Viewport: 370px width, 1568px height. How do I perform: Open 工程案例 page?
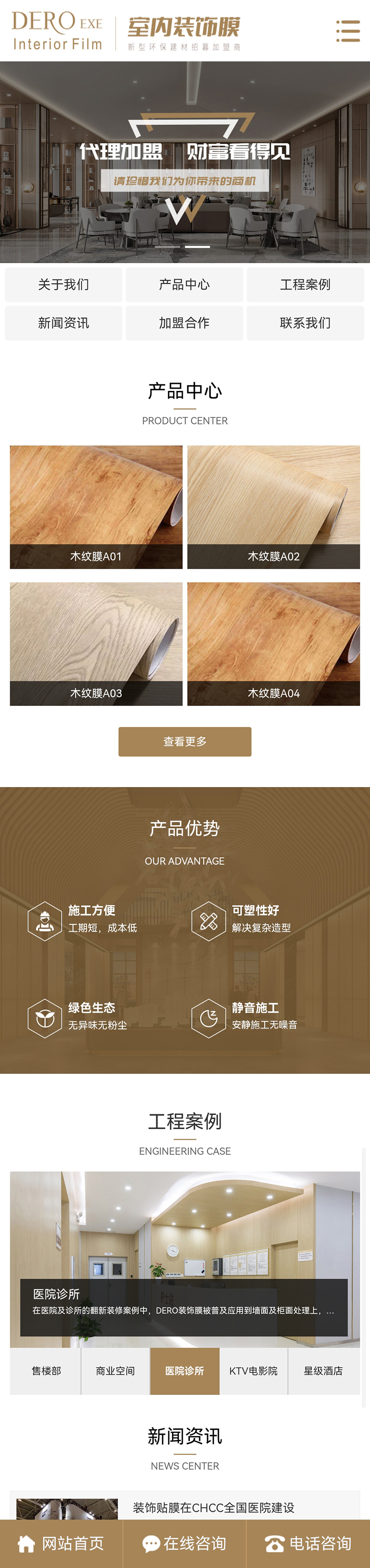305,285
